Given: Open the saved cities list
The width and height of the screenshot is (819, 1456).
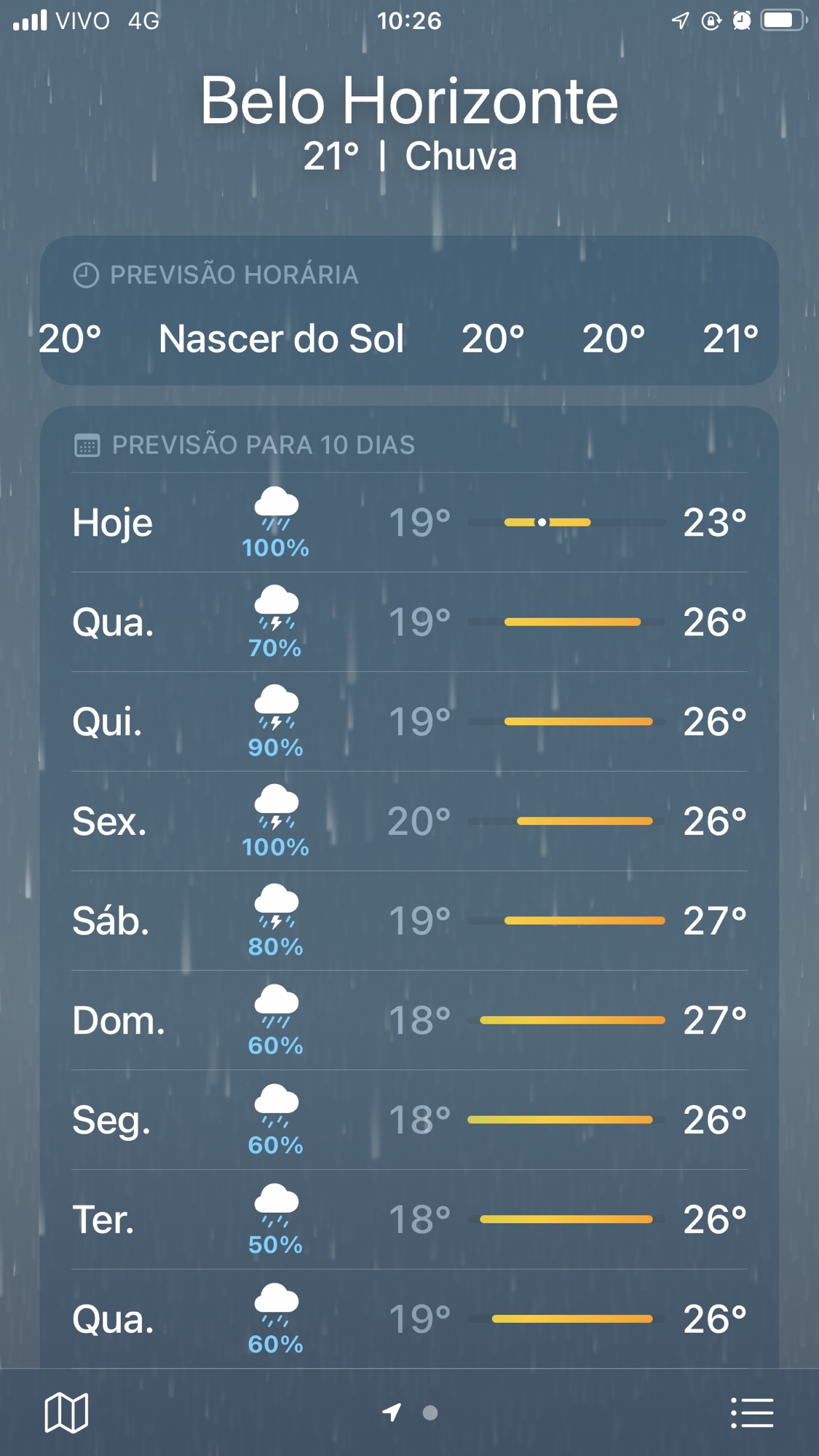Looking at the screenshot, I should click(752, 1413).
